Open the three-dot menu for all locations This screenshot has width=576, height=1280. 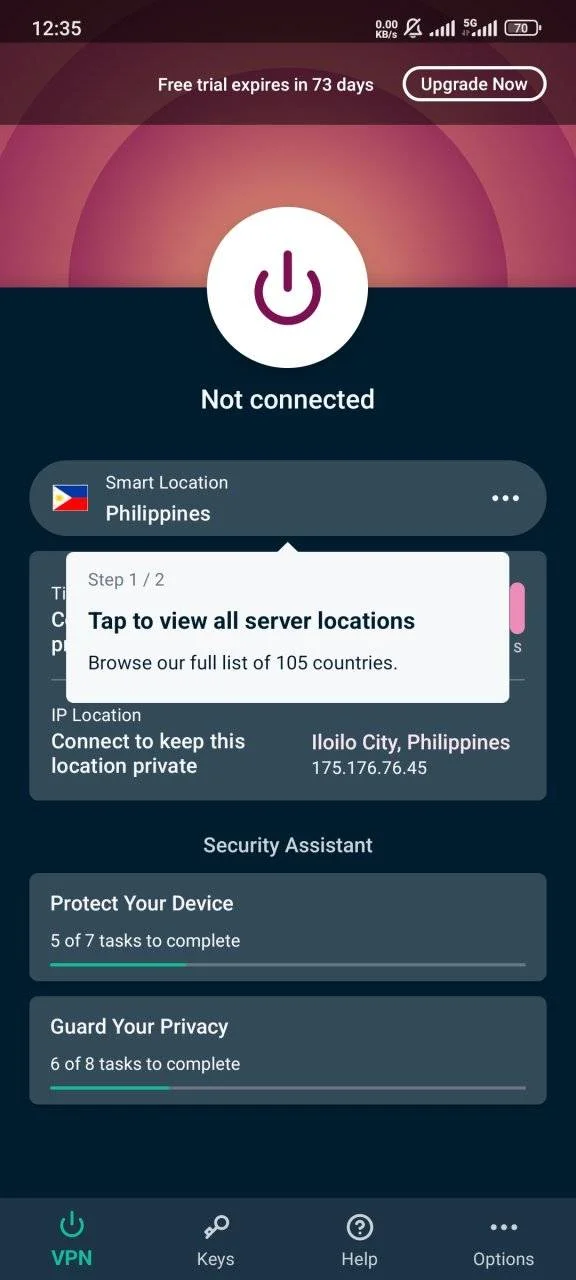[x=505, y=498]
